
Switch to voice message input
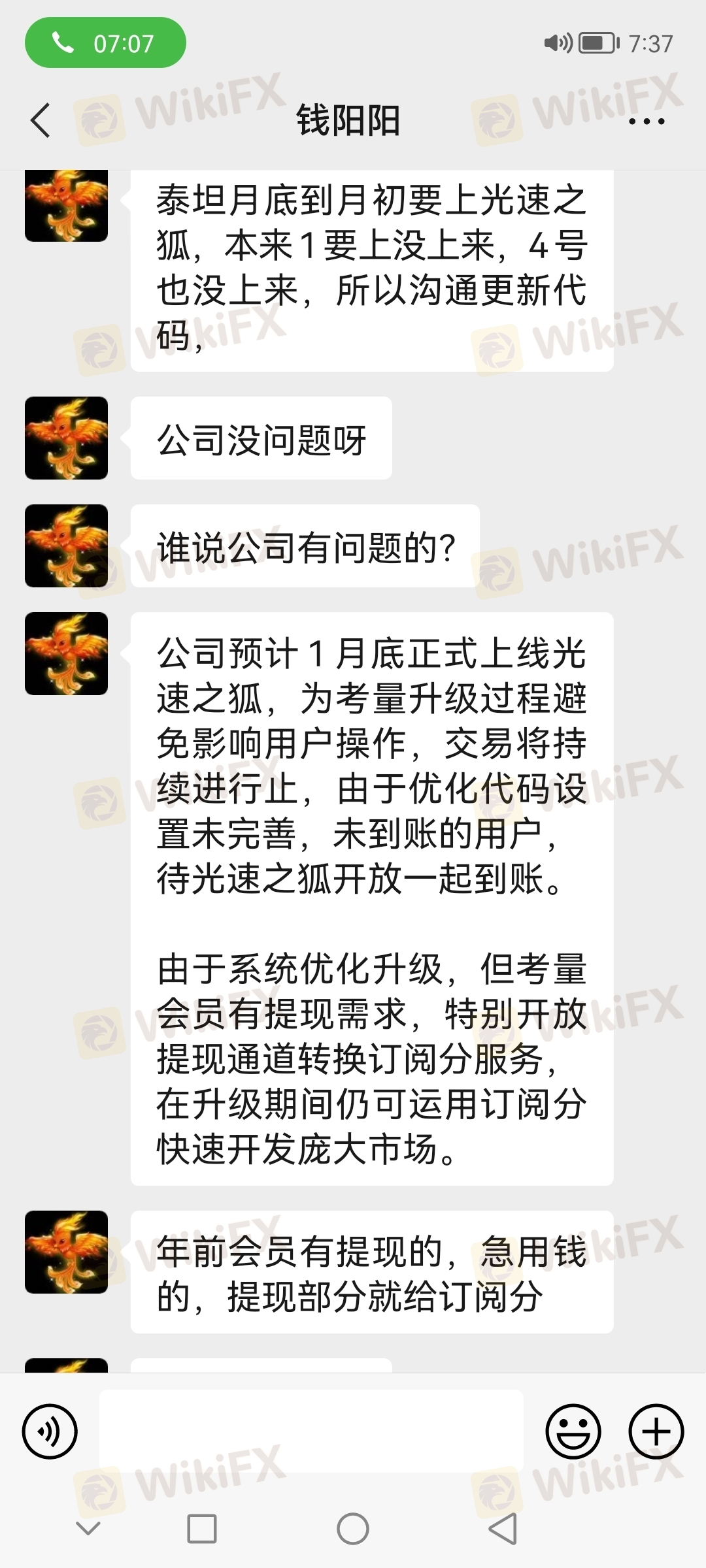pos(50,1431)
